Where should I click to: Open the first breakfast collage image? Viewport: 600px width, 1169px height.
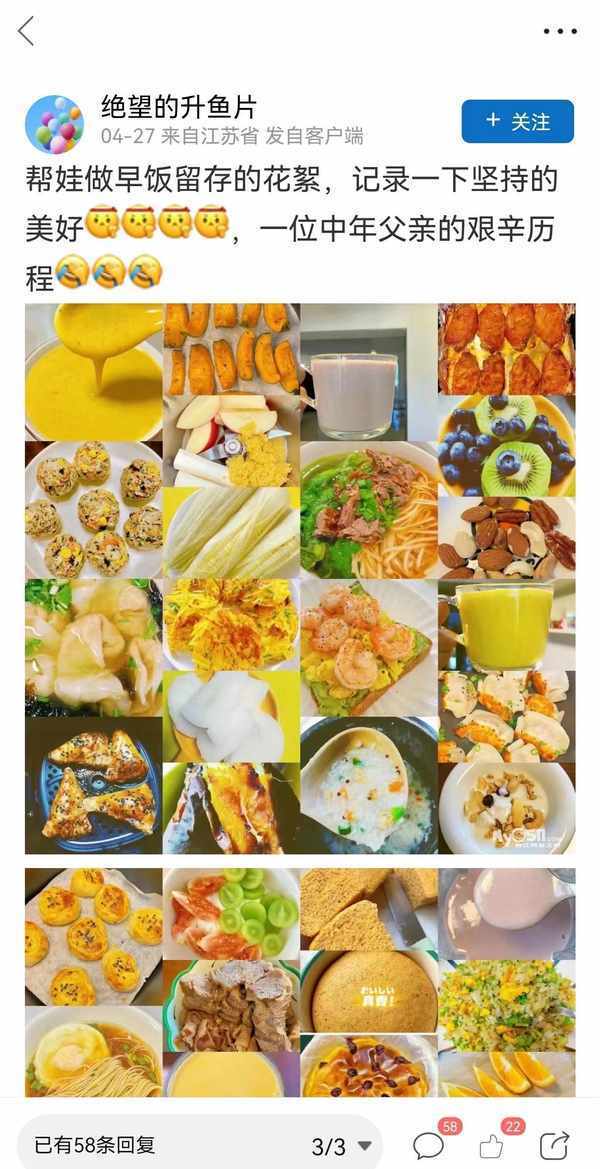(300, 578)
